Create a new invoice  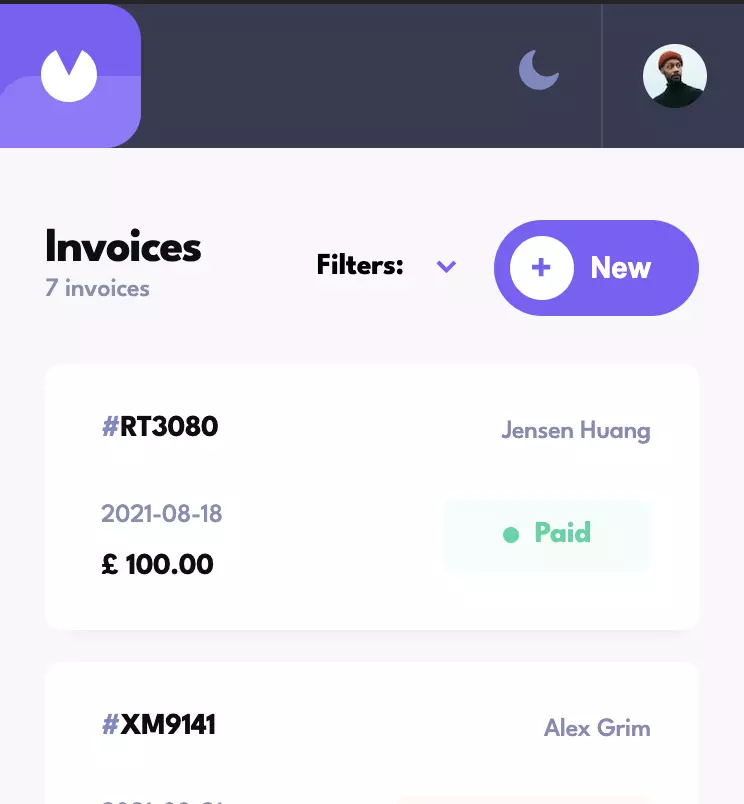point(596,268)
